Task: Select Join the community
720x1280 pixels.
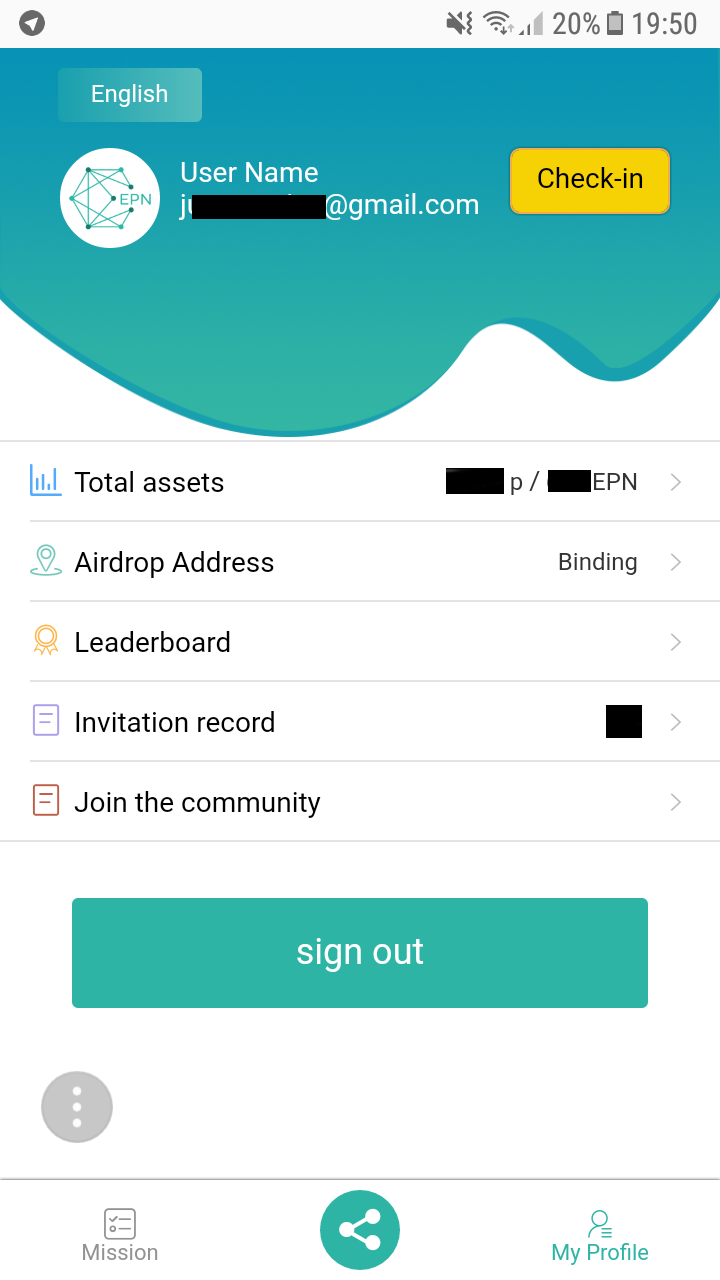Action: (360, 802)
